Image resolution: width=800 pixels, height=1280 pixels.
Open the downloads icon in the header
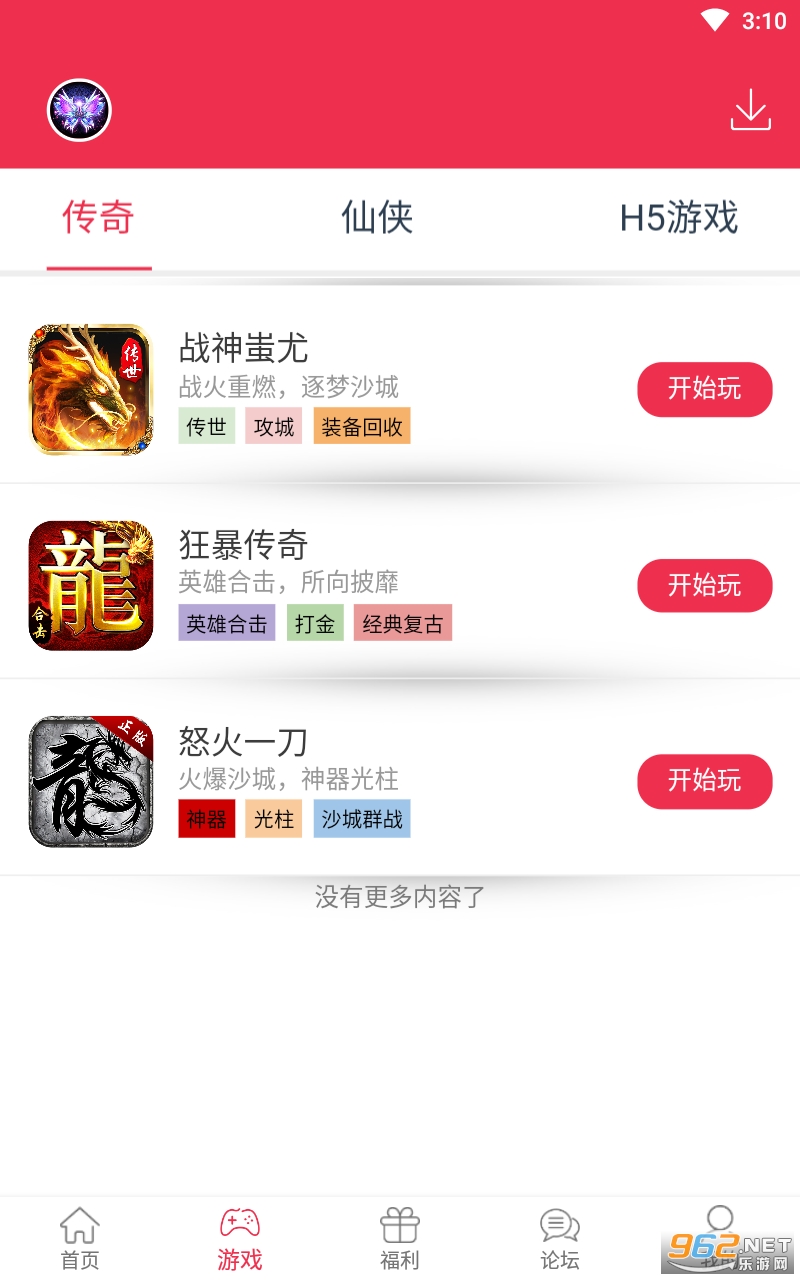(750, 110)
